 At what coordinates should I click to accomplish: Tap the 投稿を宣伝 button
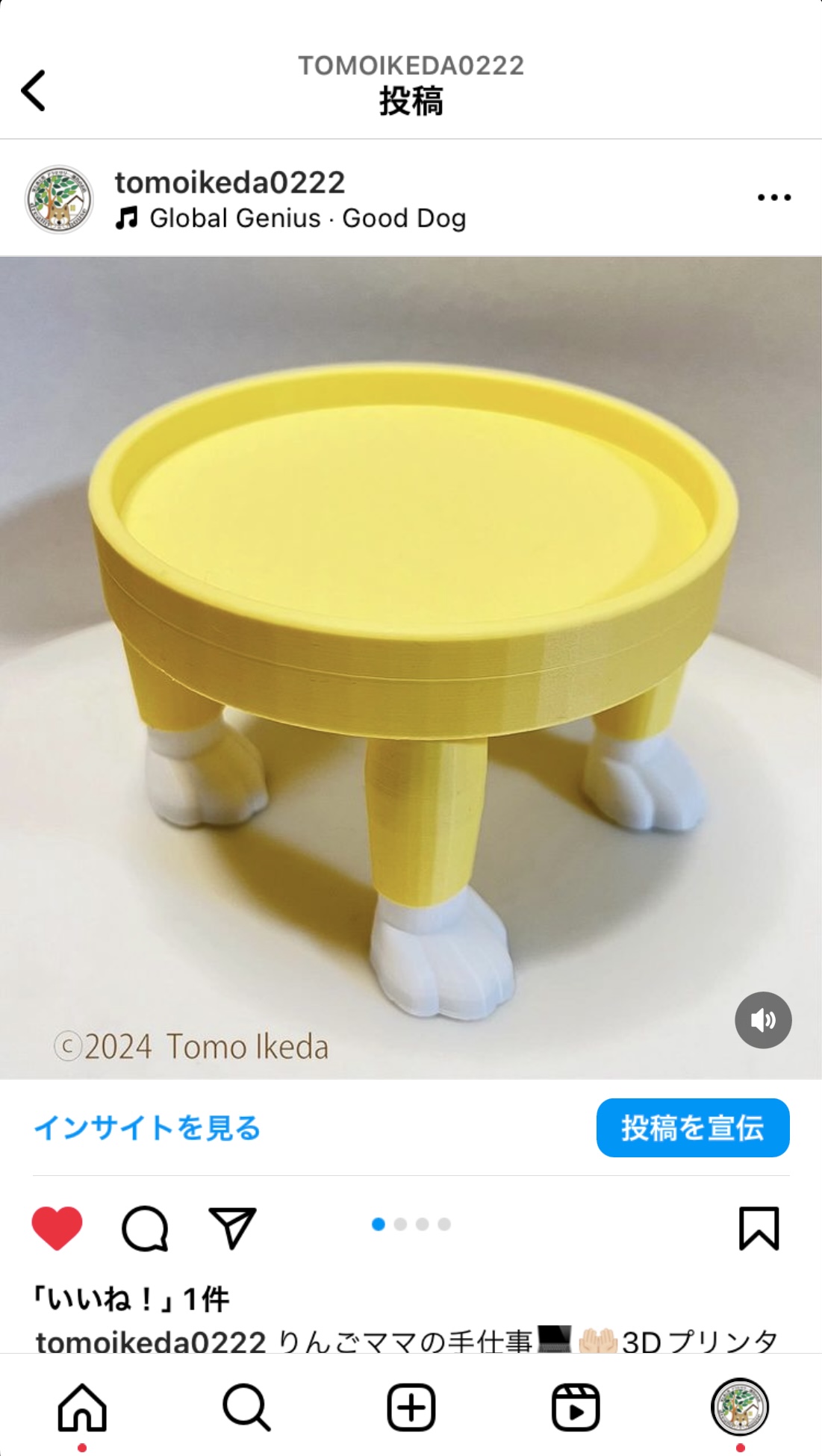tap(693, 1127)
